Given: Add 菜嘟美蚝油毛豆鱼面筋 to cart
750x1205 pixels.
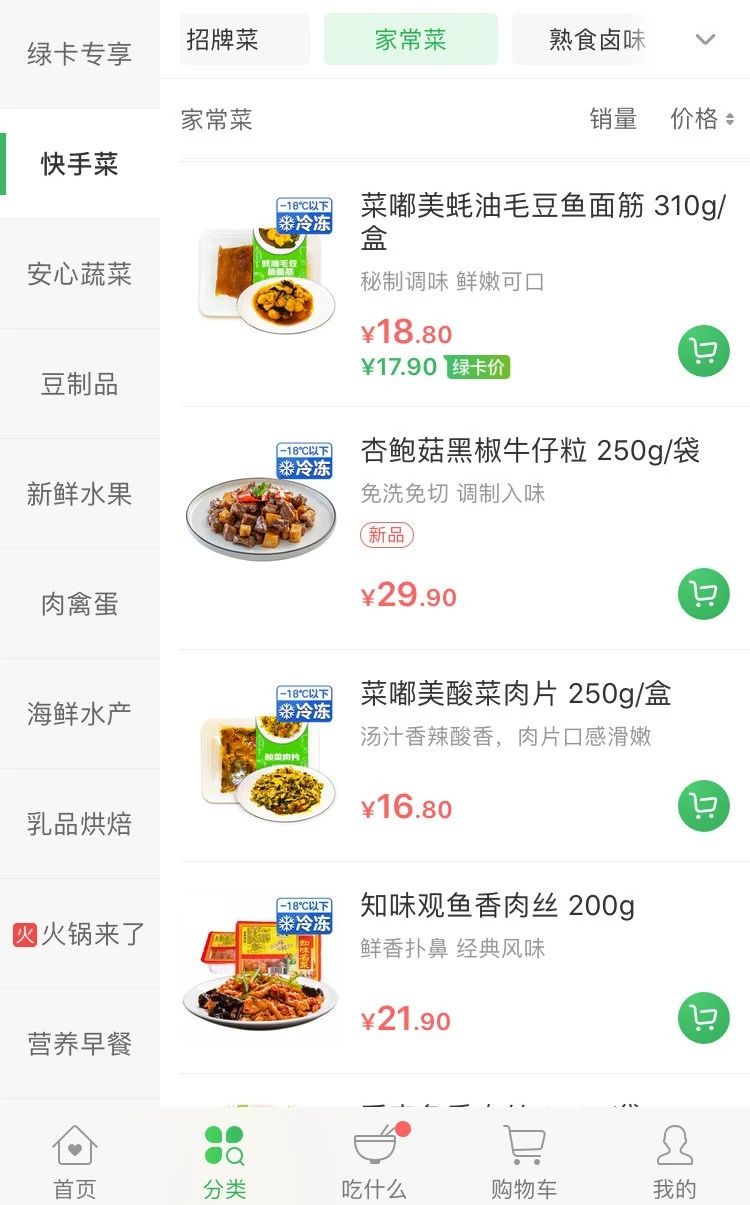Looking at the screenshot, I should pos(704,351).
